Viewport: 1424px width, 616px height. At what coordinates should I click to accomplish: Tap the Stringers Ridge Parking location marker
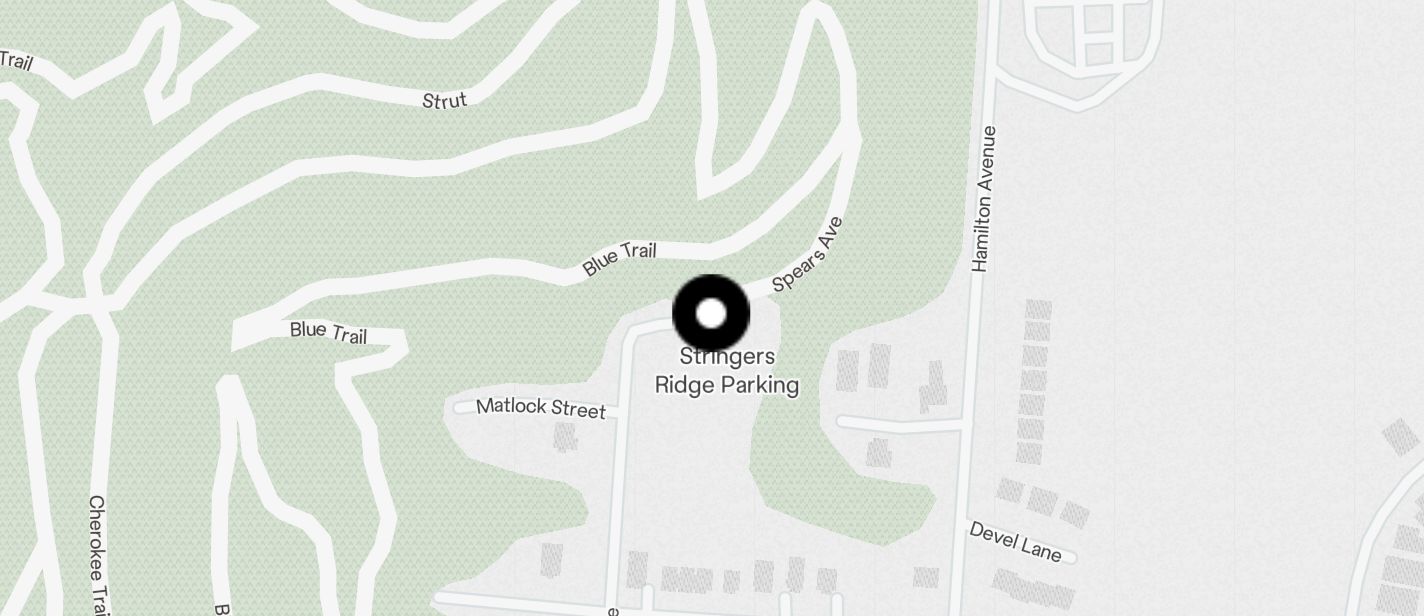click(x=711, y=314)
